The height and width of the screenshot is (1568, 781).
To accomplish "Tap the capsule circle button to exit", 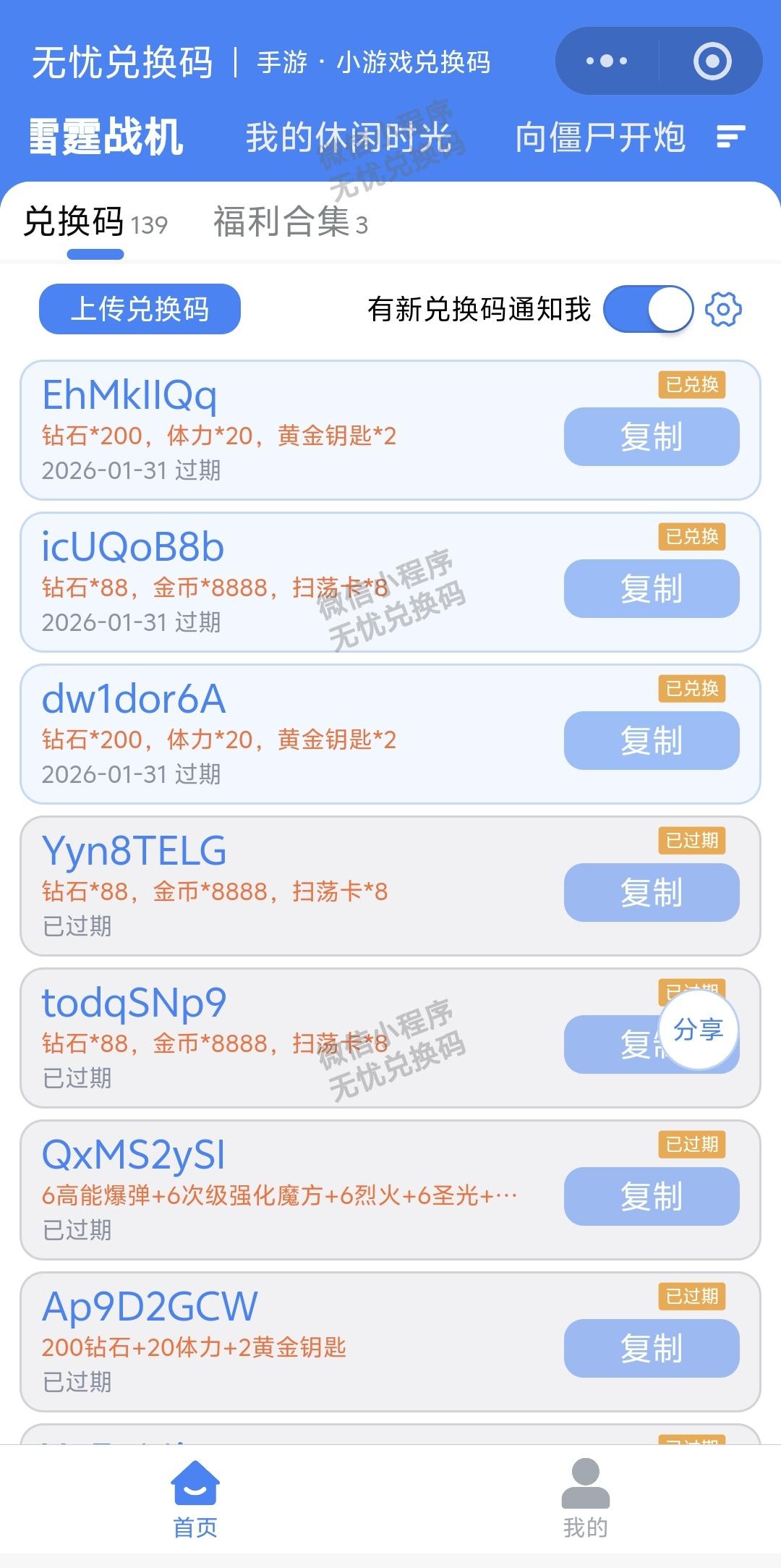I will pyautogui.click(x=711, y=62).
